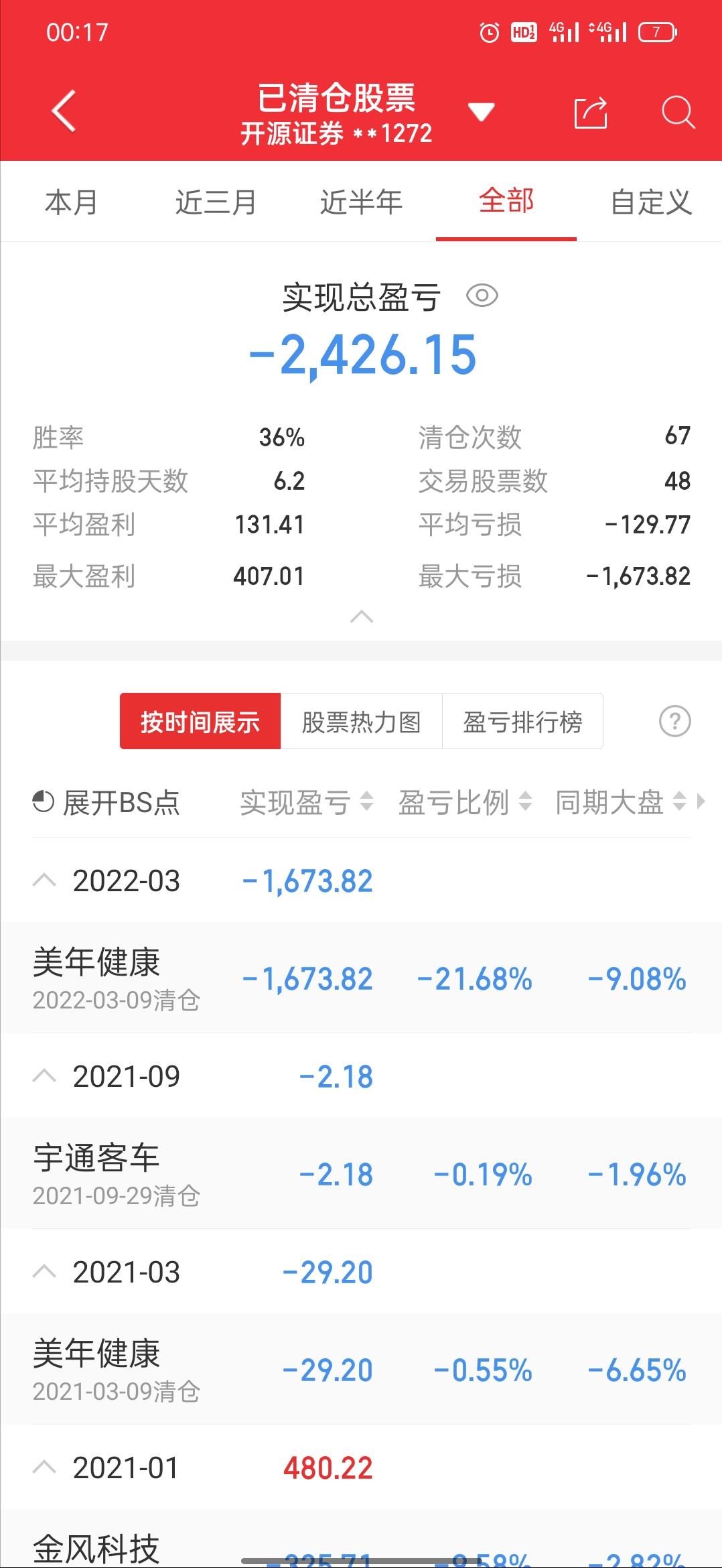Click the back arrow in the header
This screenshot has height=1568, width=722.
click(x=62, y=111)
